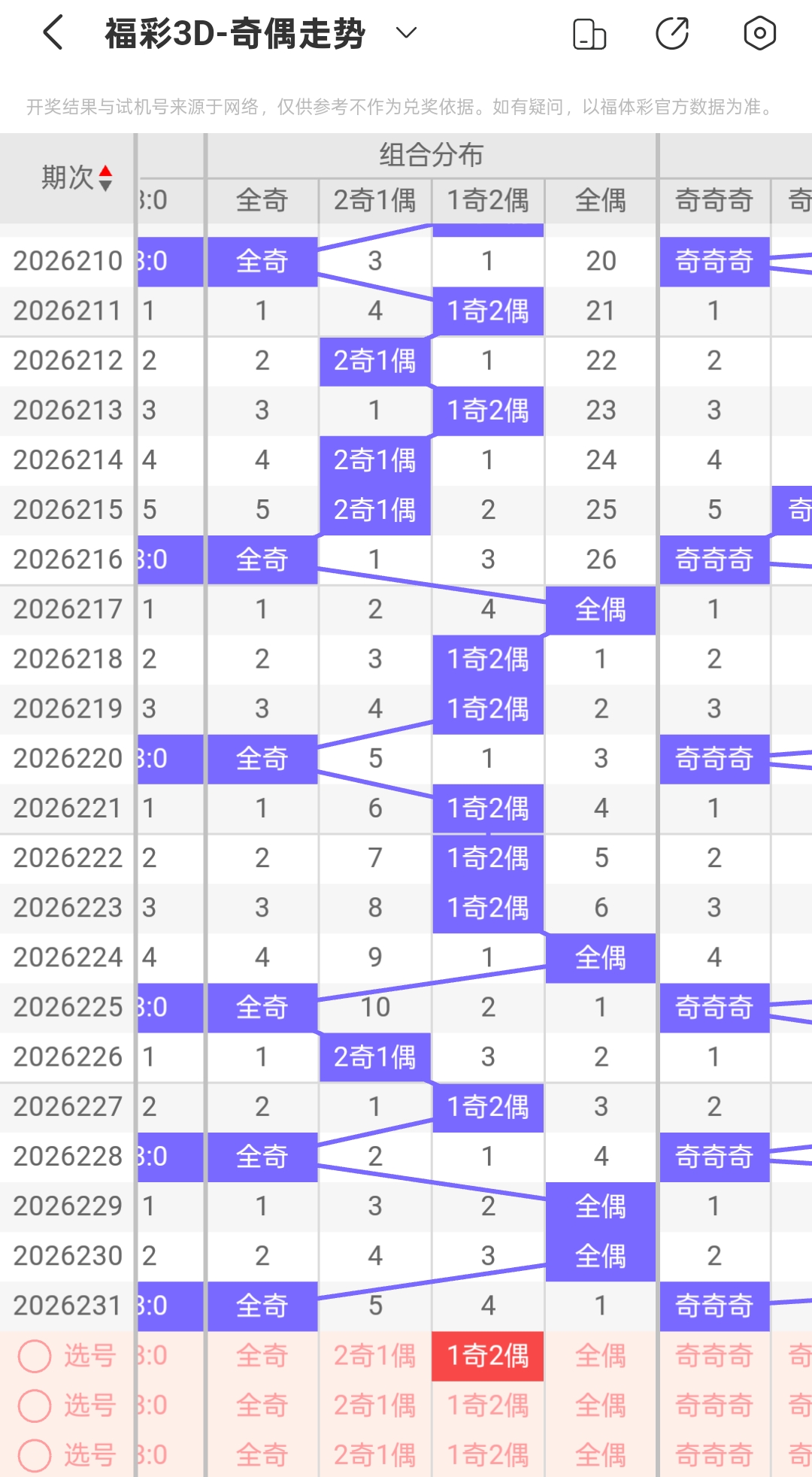The height and width of the screenshot is (1477, 812).
Task: Go back using the top-left arrow
Action: coord(53,33)
